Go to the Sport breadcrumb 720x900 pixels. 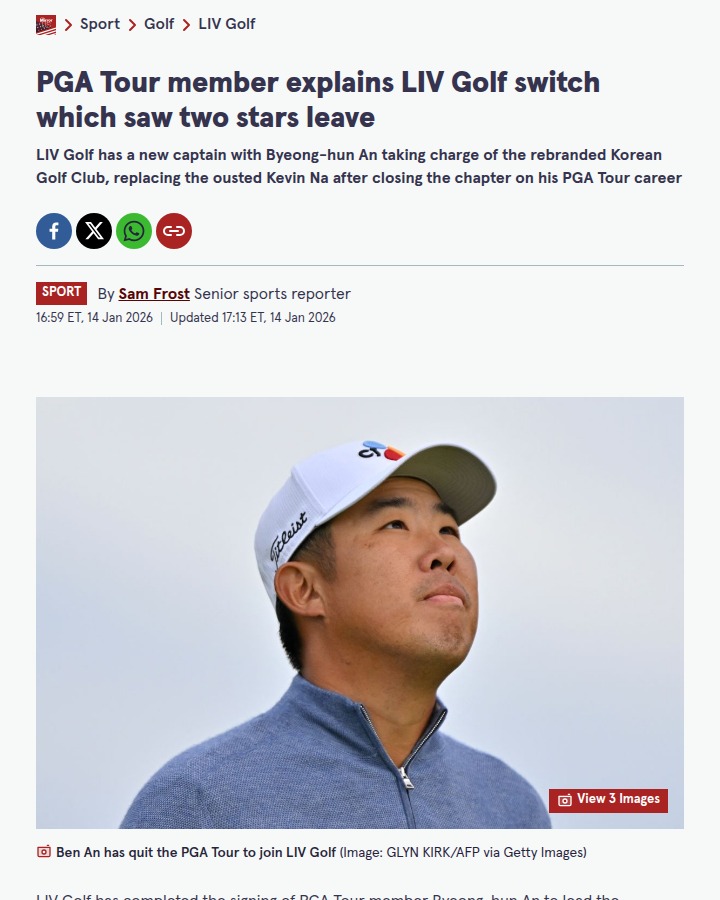tap(100, 24)
